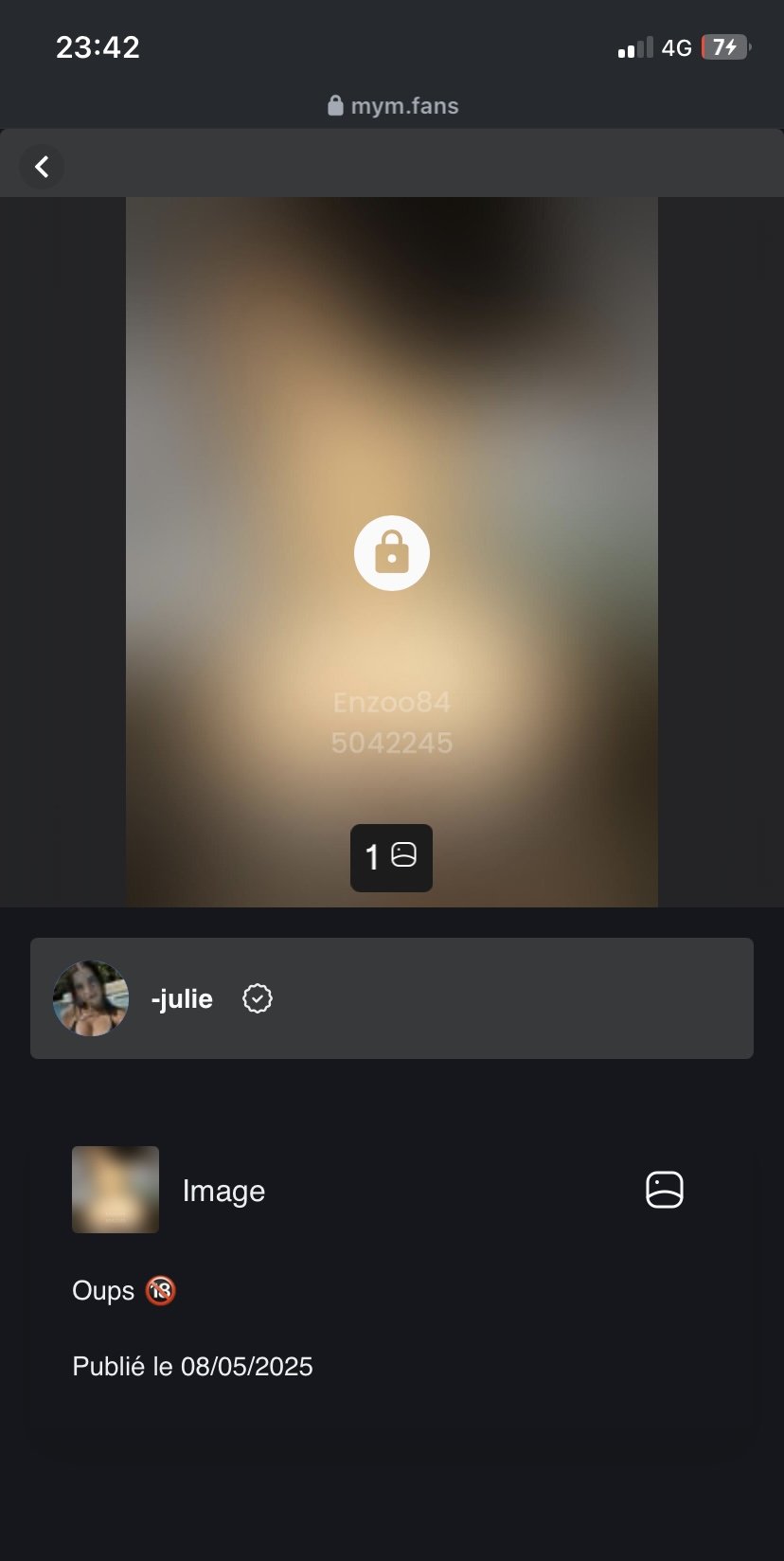Tap the mym.fans address bar
This screenshot has height=1561, width=784.
pos(392,106)
